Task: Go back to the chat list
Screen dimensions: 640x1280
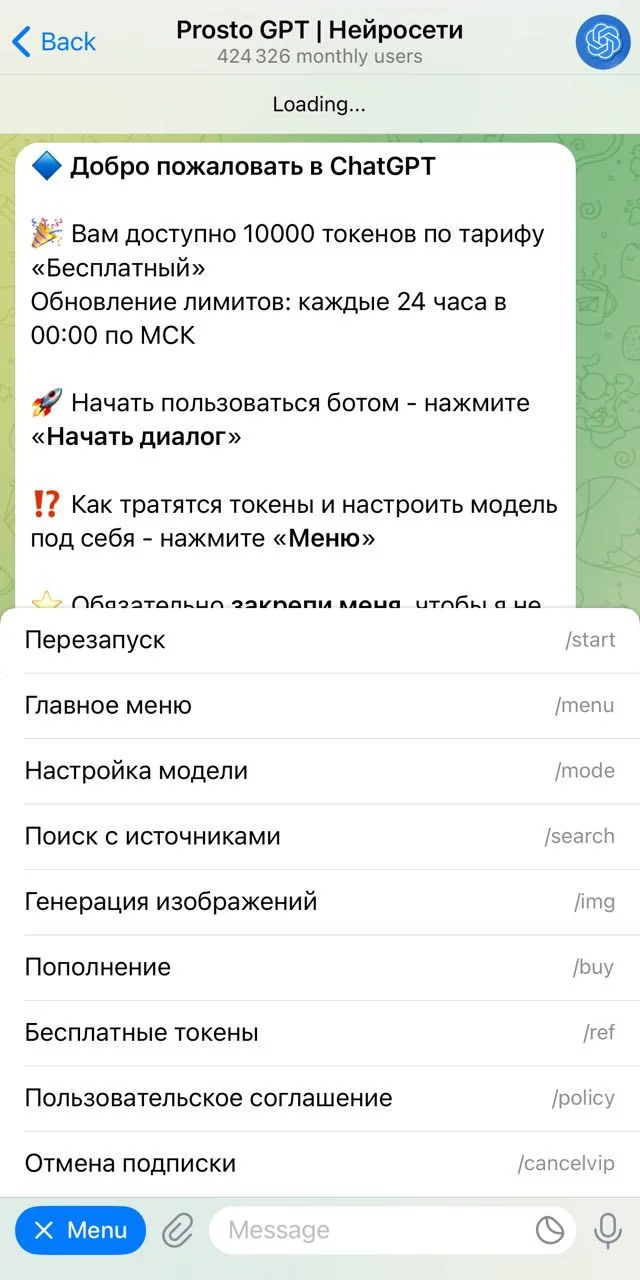Action: pyautogui.click(x=53, y=42)
